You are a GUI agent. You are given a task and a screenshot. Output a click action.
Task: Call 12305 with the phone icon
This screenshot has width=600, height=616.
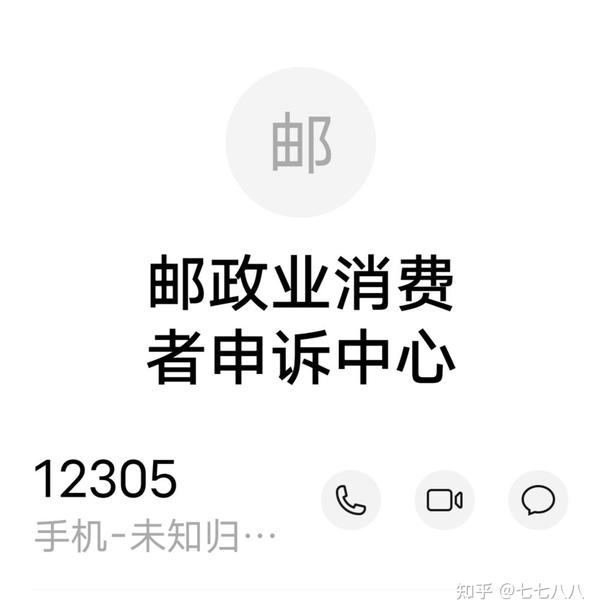350,499
